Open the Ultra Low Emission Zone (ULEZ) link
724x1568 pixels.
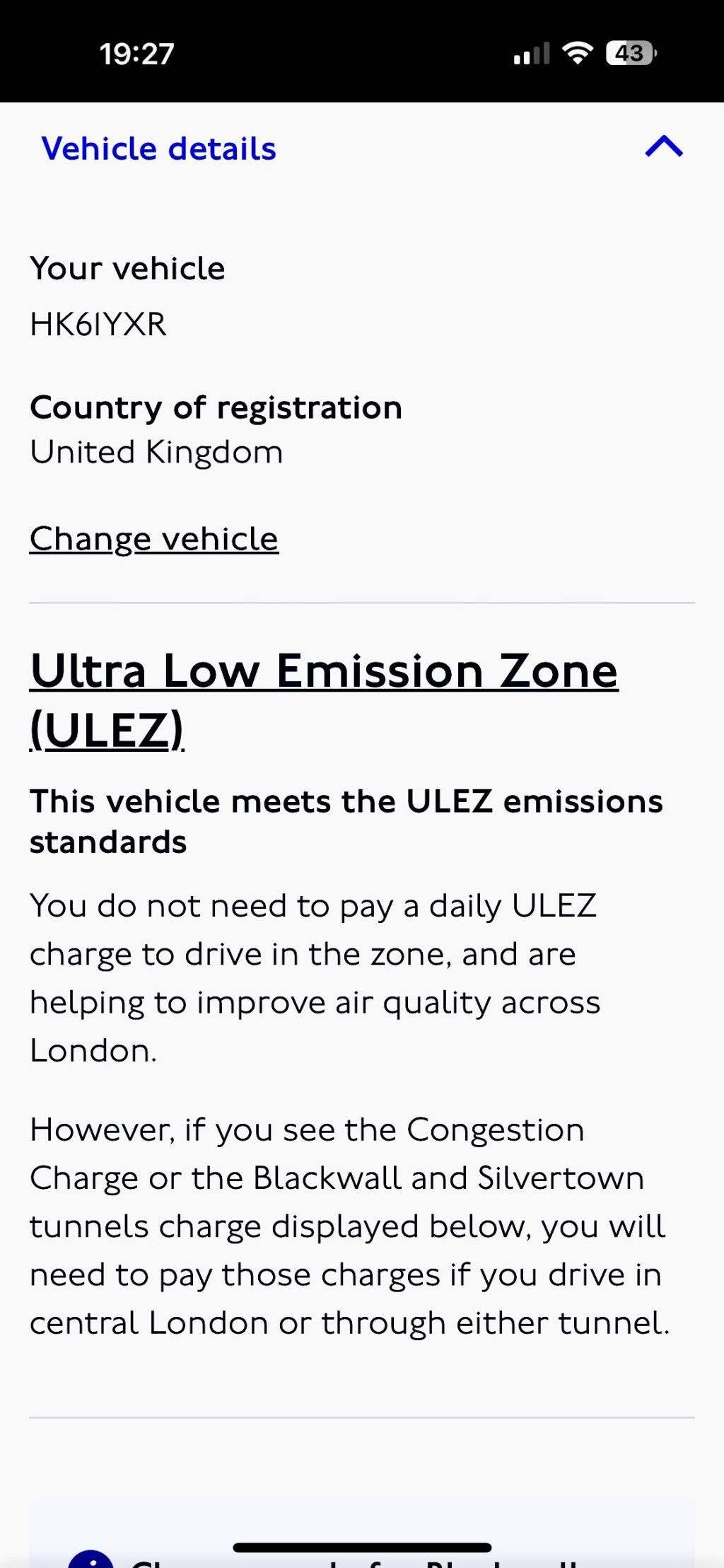[323, 670]
